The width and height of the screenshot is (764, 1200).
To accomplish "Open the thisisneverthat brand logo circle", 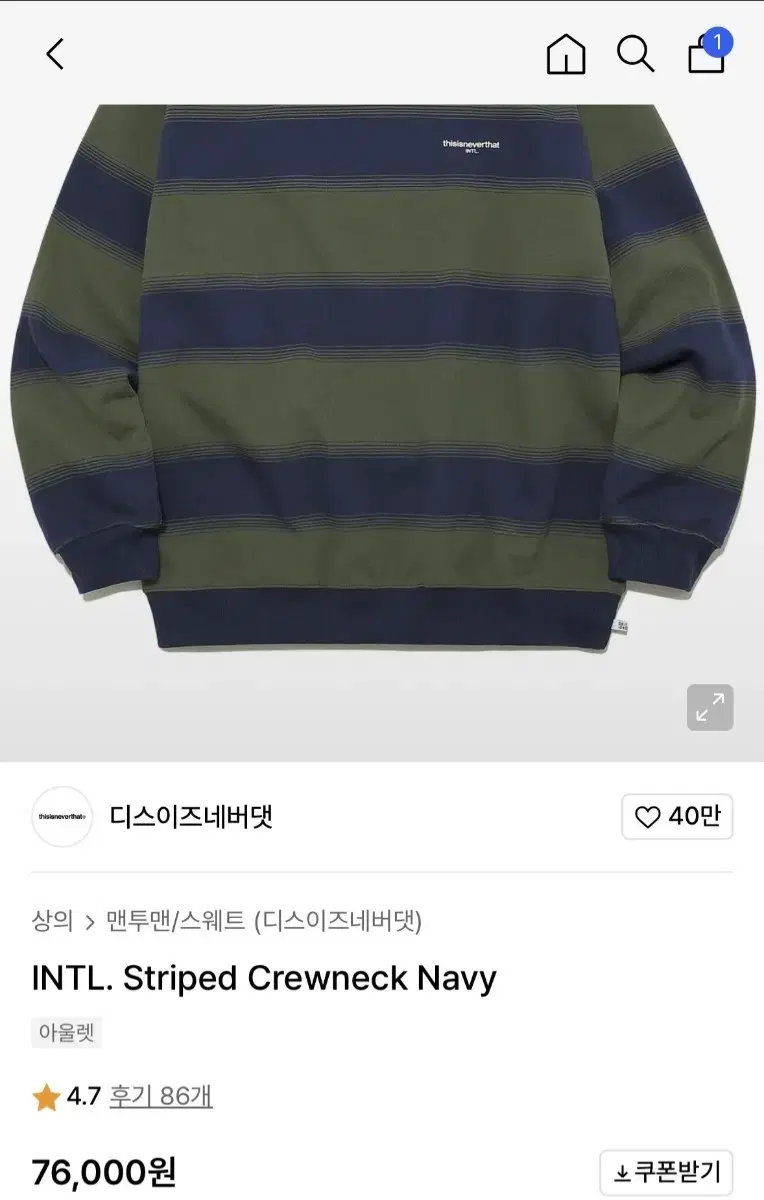I will (x=62, y=817).
